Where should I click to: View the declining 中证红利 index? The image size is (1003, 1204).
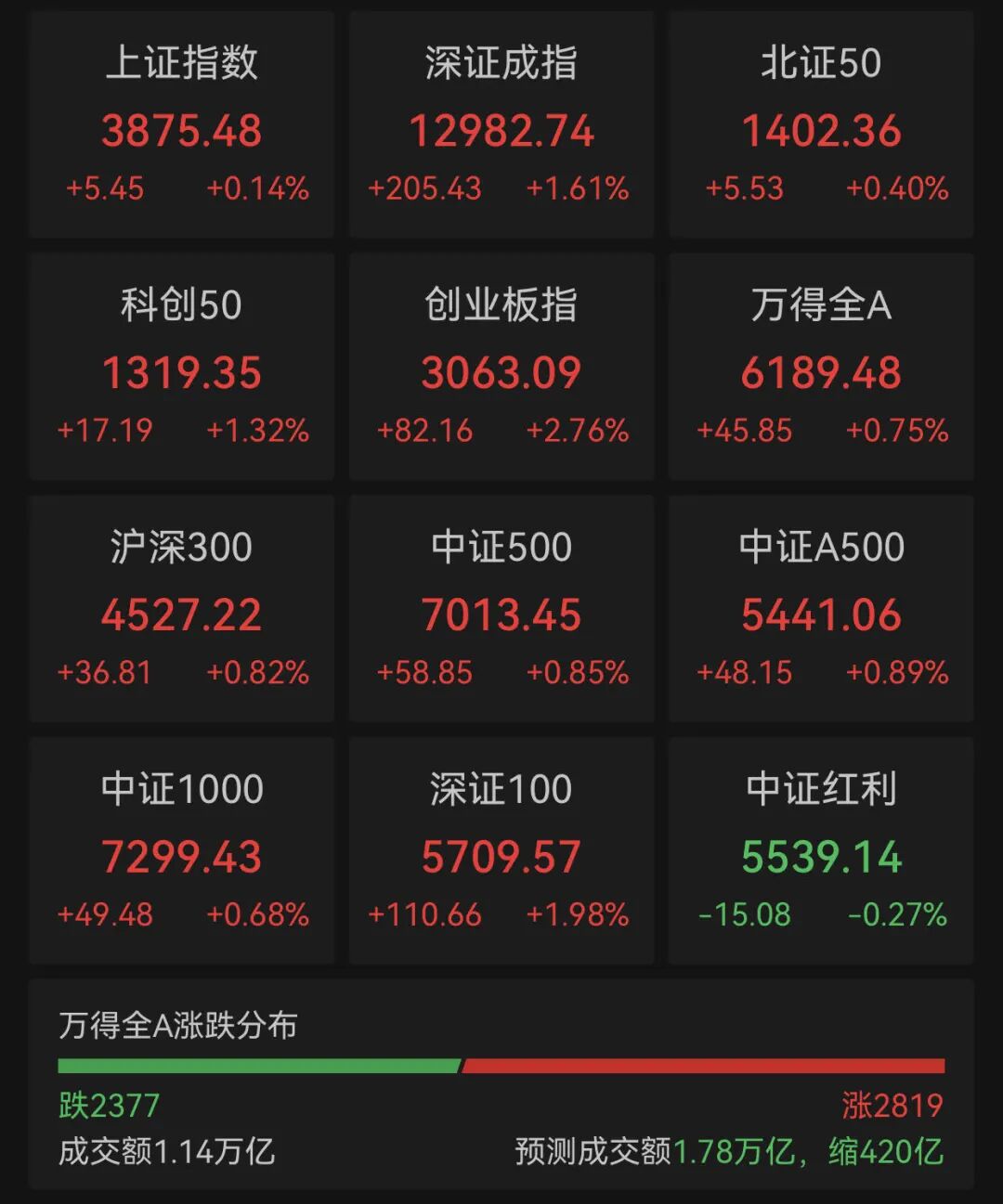pyautogui.click(x=820, y=849)
